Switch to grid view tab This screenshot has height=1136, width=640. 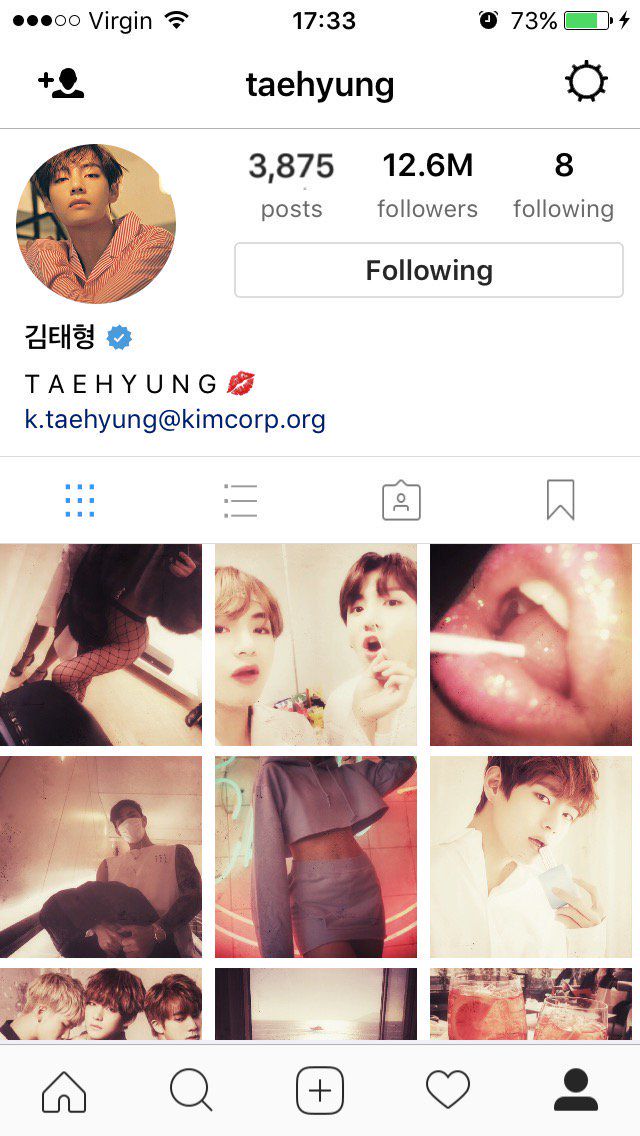click(80, 500)
